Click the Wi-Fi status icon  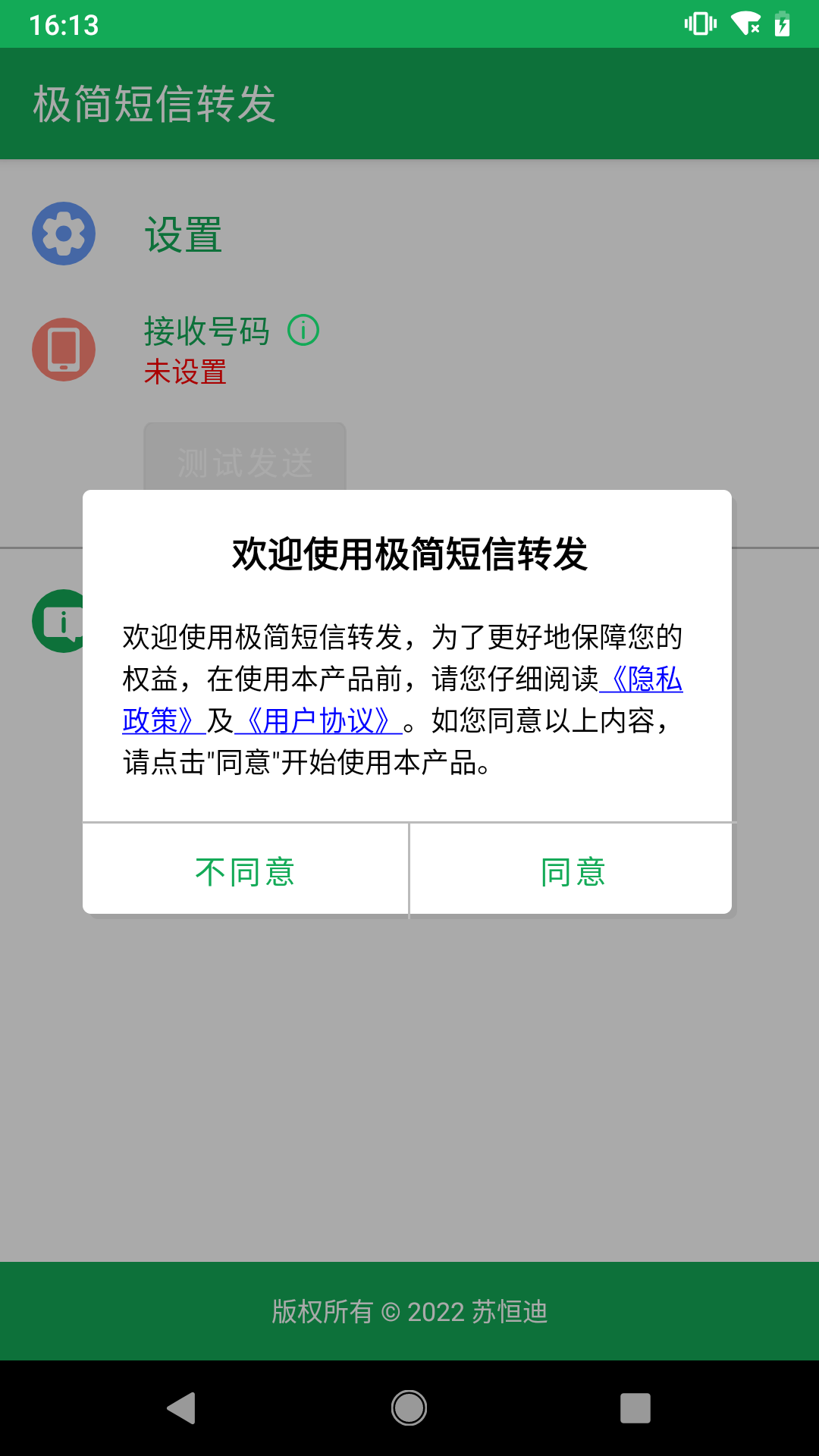[x=746, y=24]
